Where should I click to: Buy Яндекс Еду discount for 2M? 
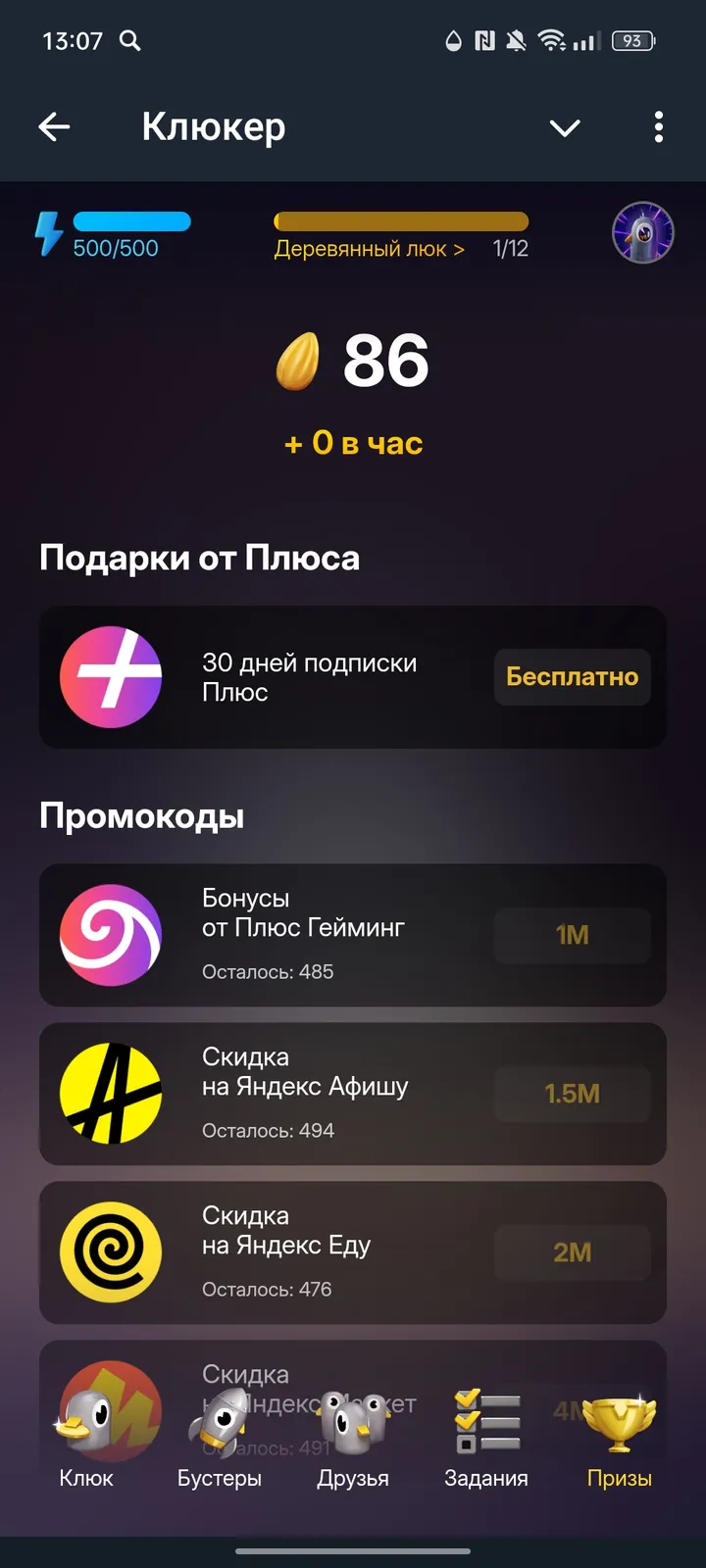[x=572, y=1252]
